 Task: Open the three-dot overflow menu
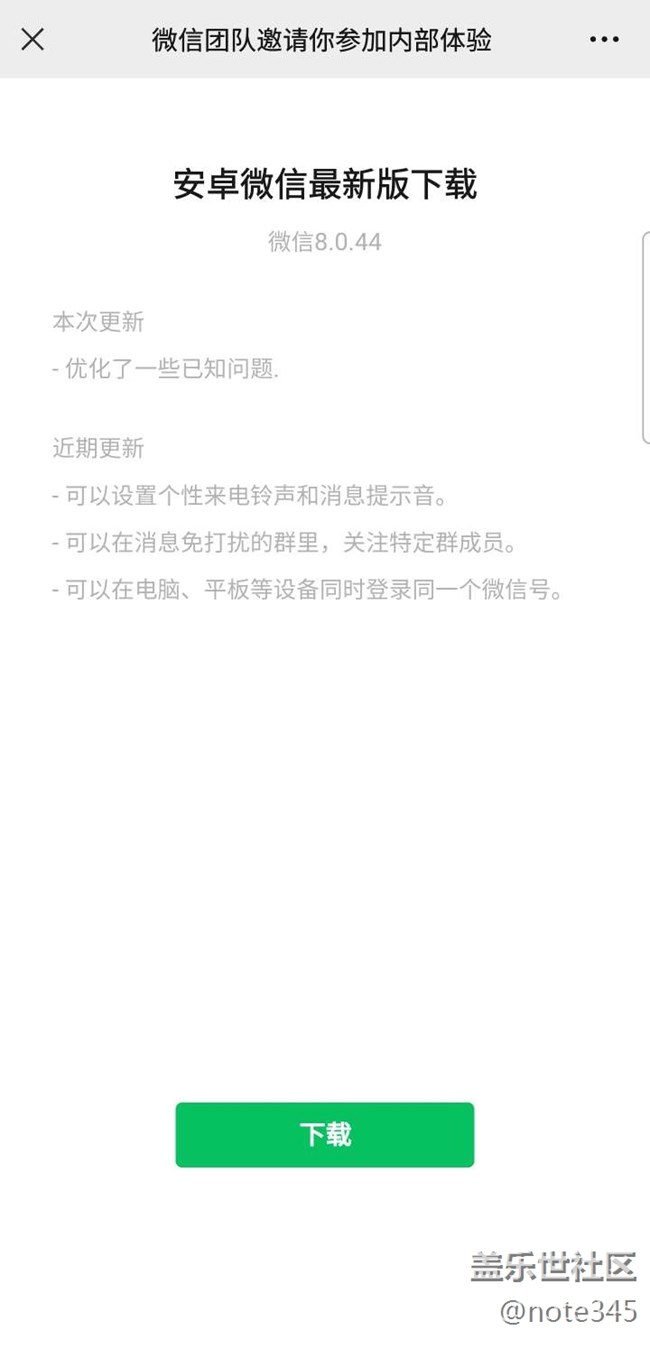(604, 40)
